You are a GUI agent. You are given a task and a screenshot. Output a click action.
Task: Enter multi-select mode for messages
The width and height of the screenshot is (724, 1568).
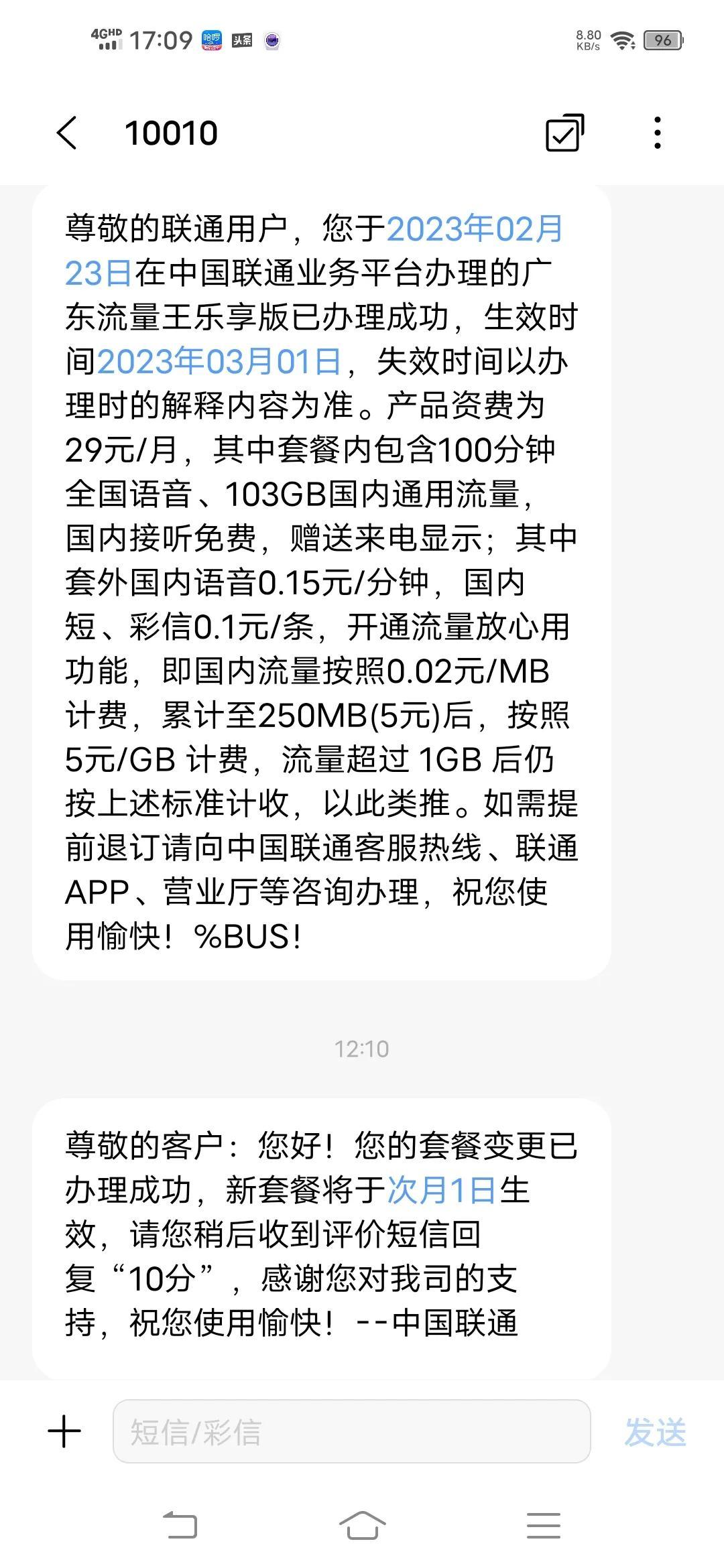(x=564, y=133)
